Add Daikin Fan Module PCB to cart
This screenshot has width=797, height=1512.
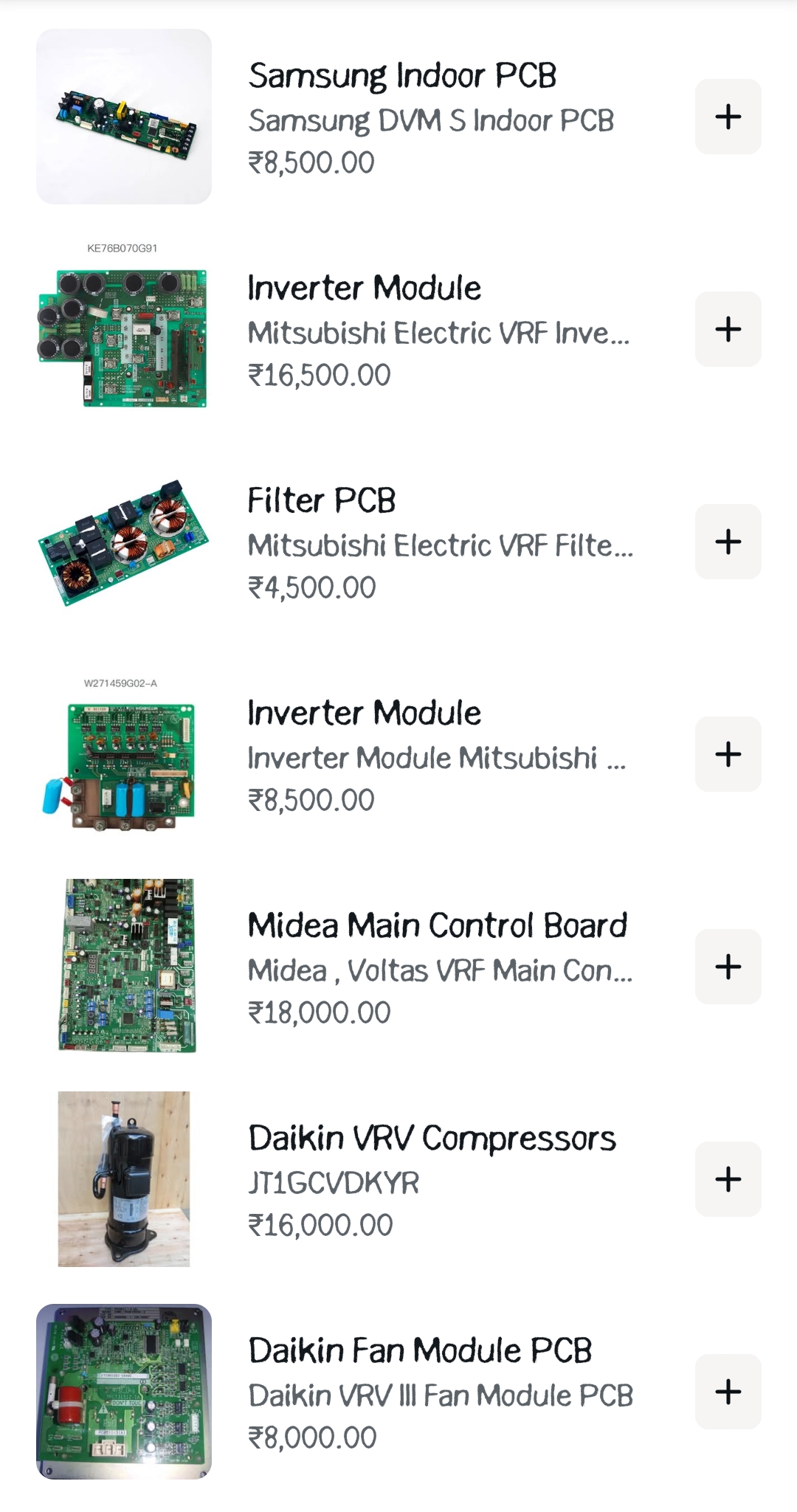click(728, 1392)
